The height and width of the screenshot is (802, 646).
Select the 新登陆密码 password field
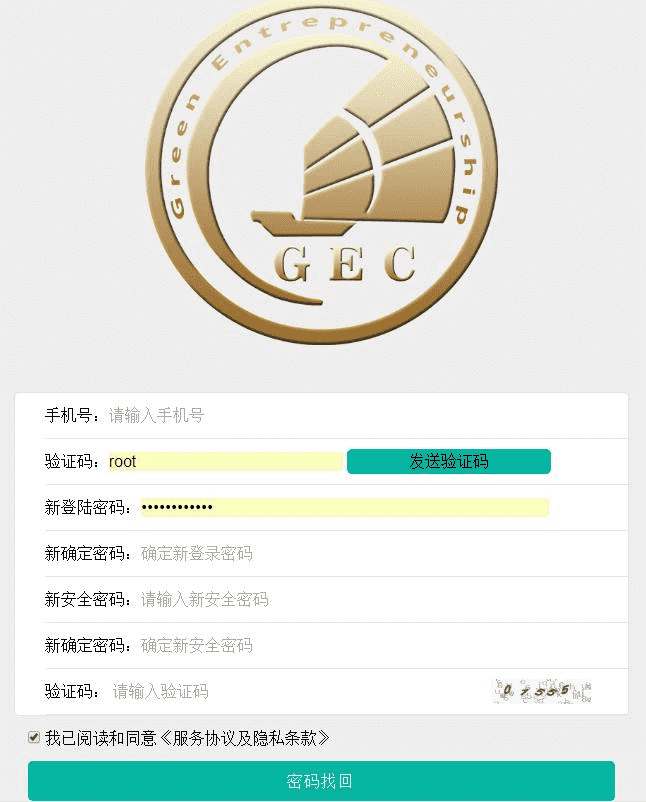coord(344,508)
